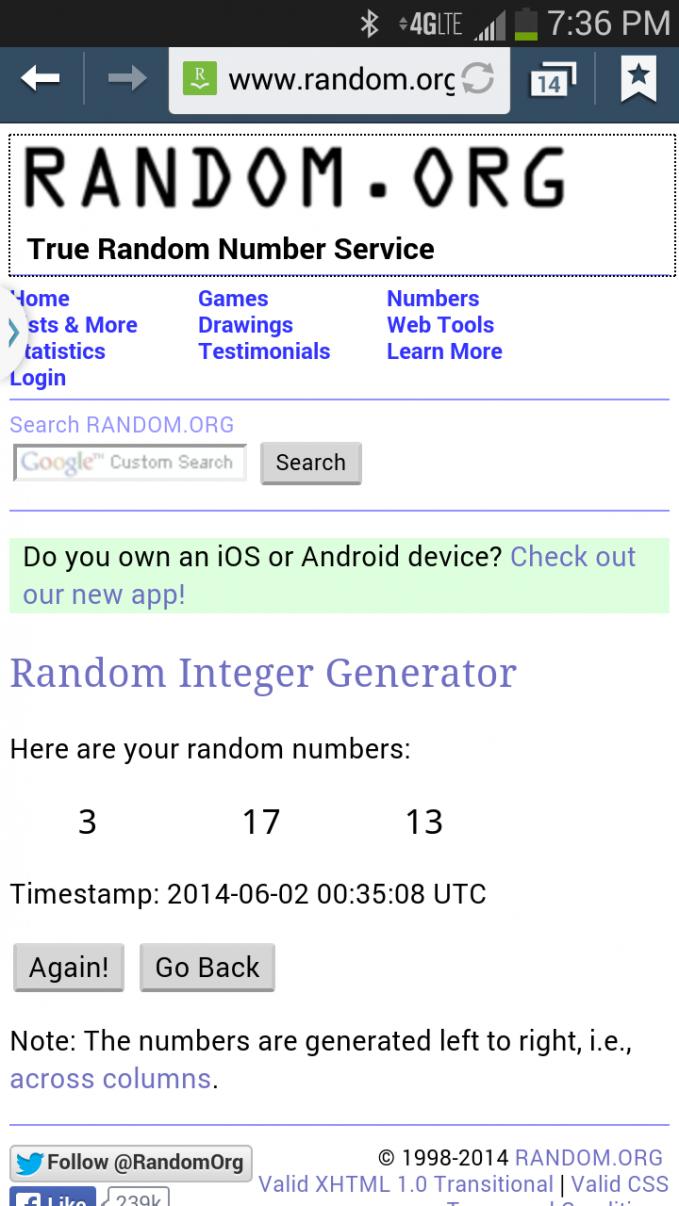Open Testimonials page

[264, 351]
